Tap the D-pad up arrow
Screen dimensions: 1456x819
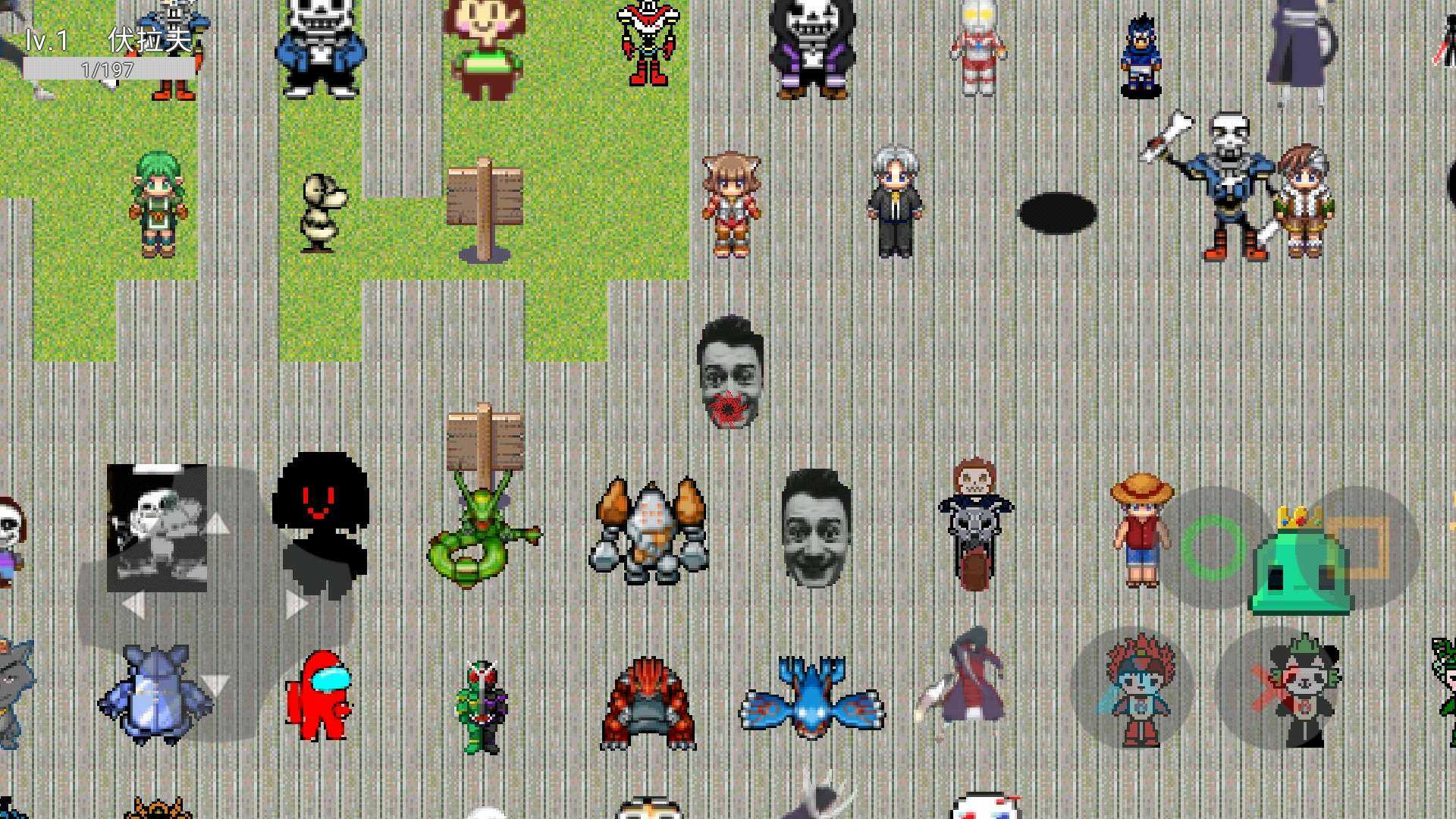(x=216, y=523)
